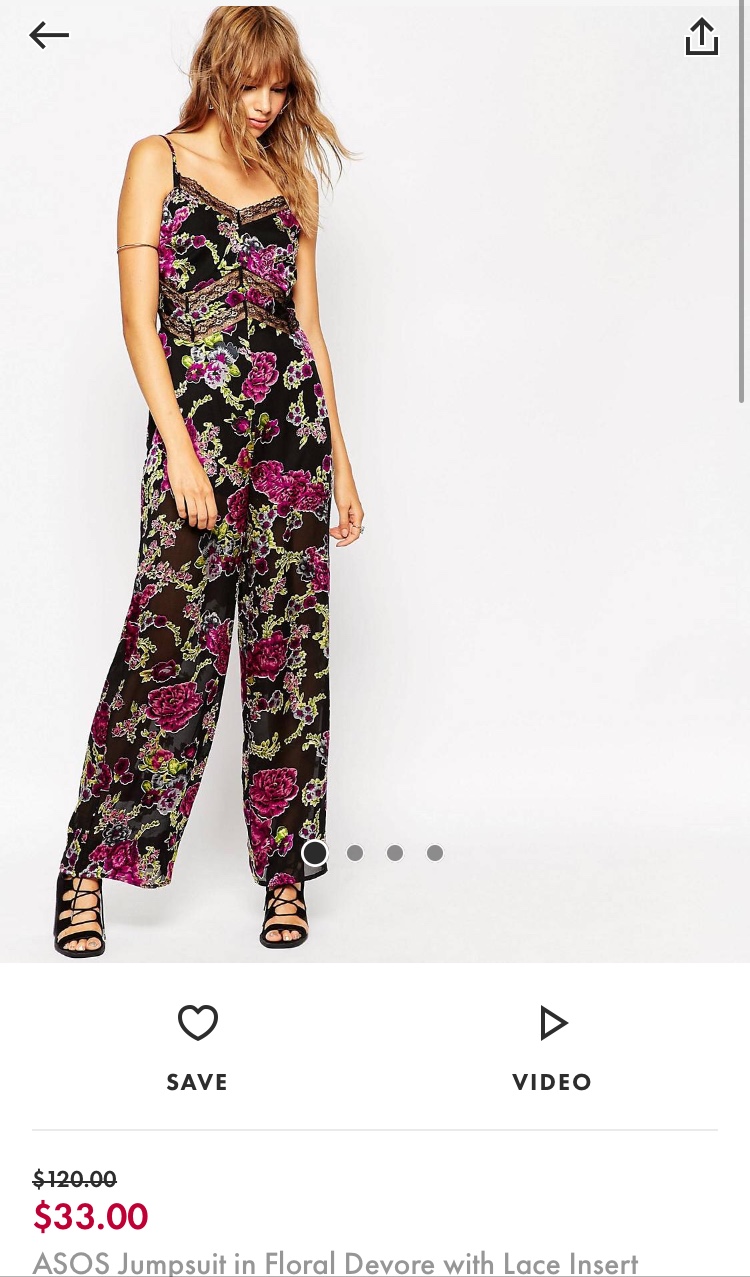This screenshot has width=750, height=1277.
Task: Go back using the arrow icon
Action: pyautogui.click(x=49, y=36)
